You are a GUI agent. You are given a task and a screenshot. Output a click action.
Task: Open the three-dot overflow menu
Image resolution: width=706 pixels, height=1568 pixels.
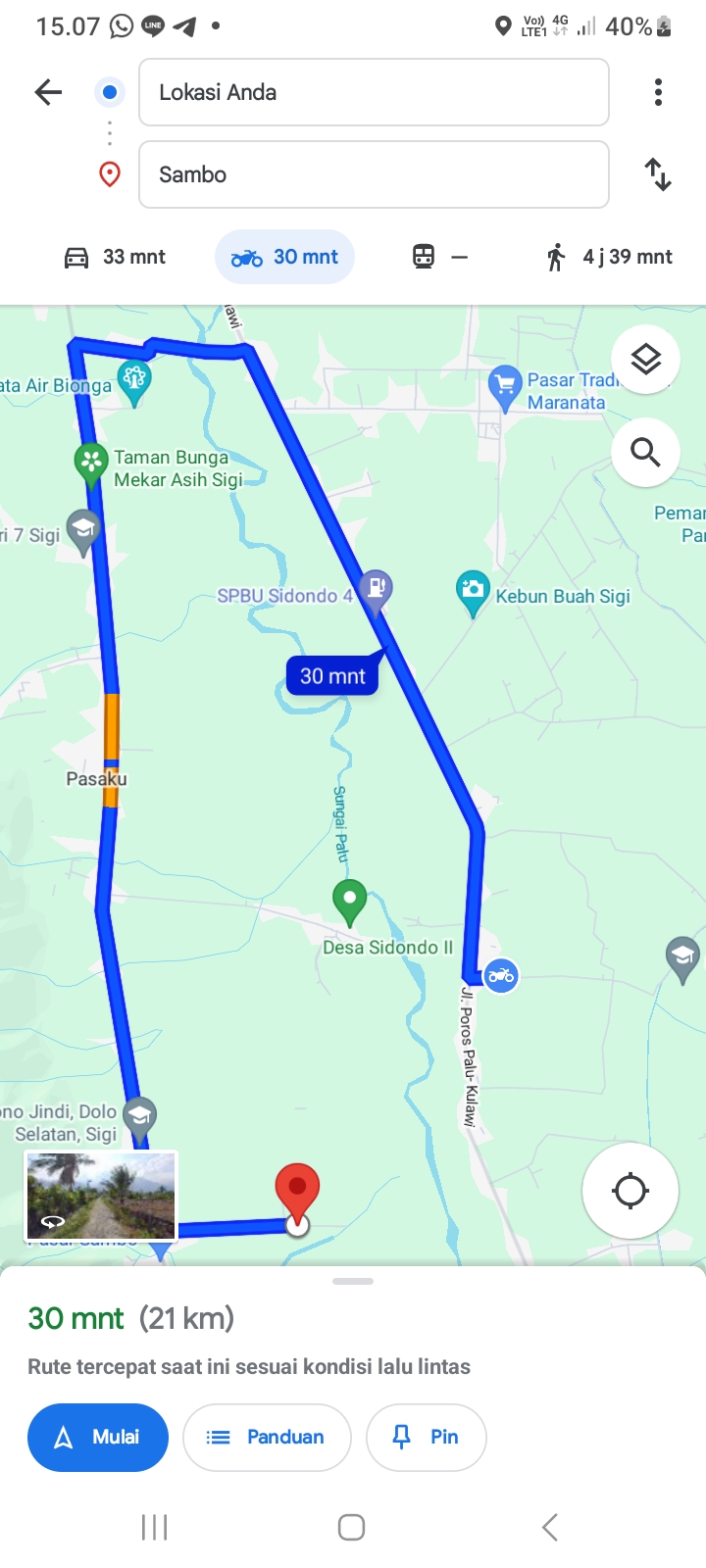click(x=658, y=92)
